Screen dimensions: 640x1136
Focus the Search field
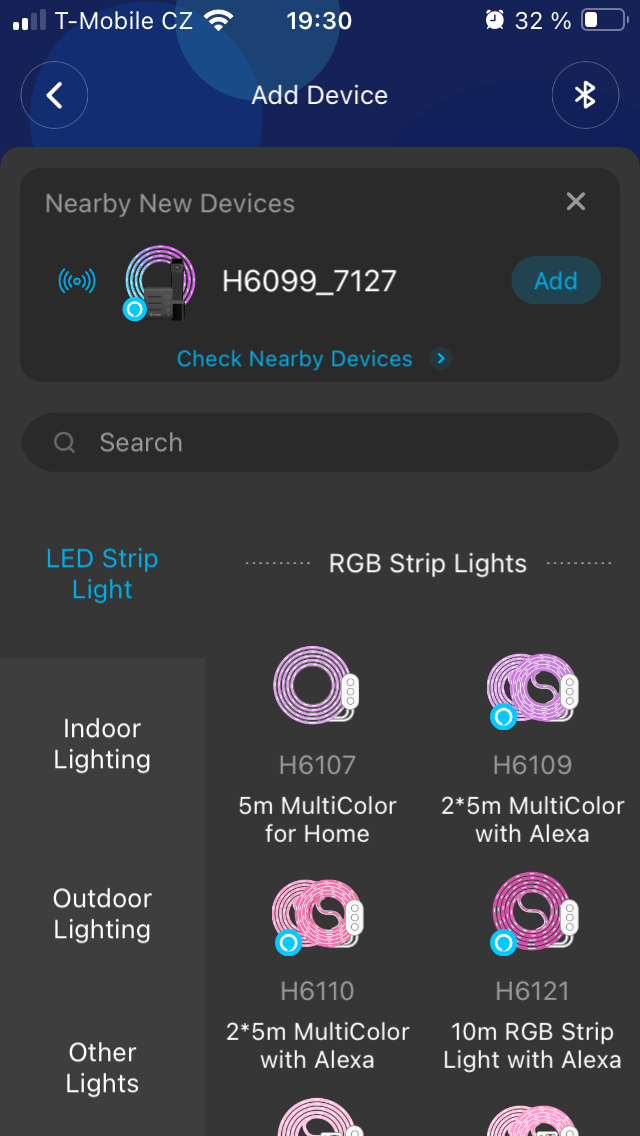pyautogui.click(x=320, y=442)
